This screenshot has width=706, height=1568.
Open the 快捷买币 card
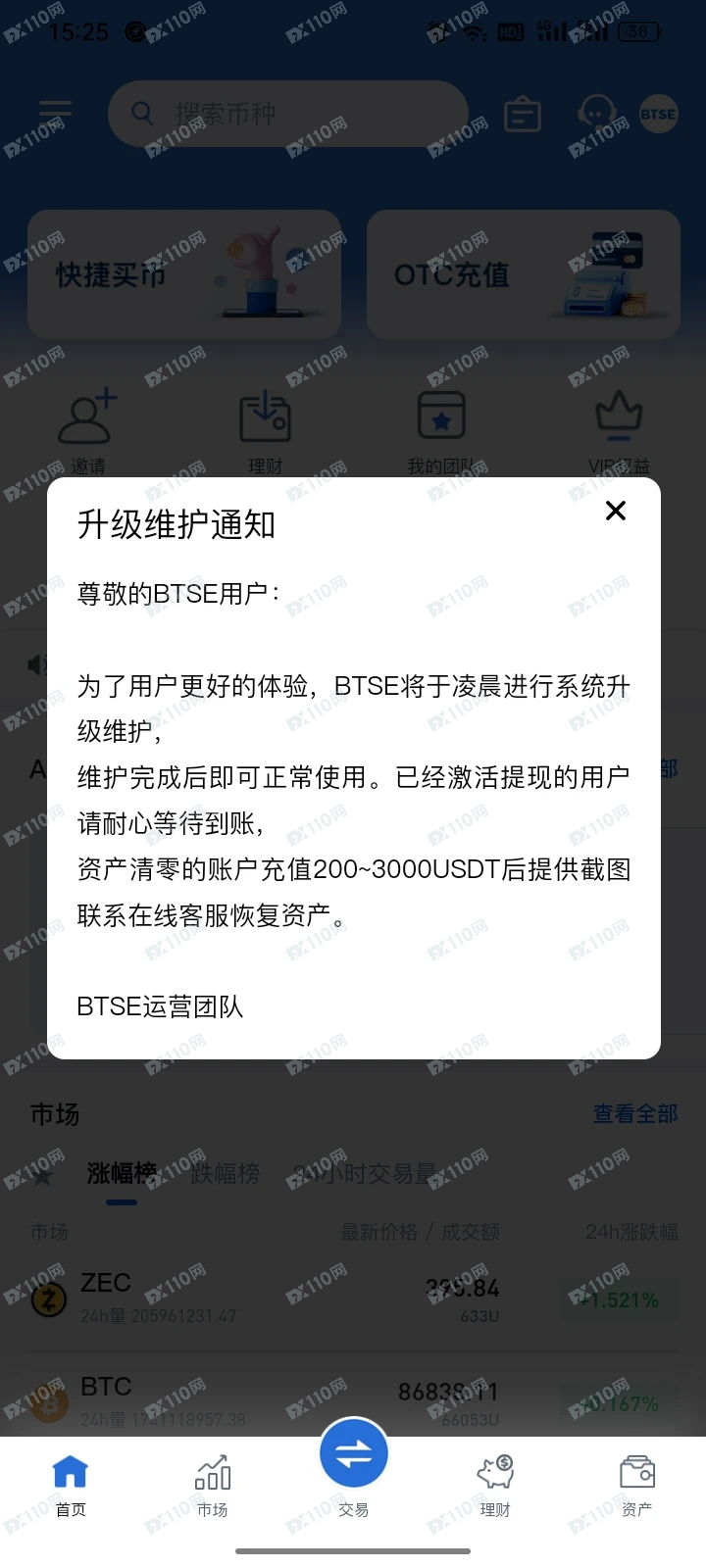184,274
